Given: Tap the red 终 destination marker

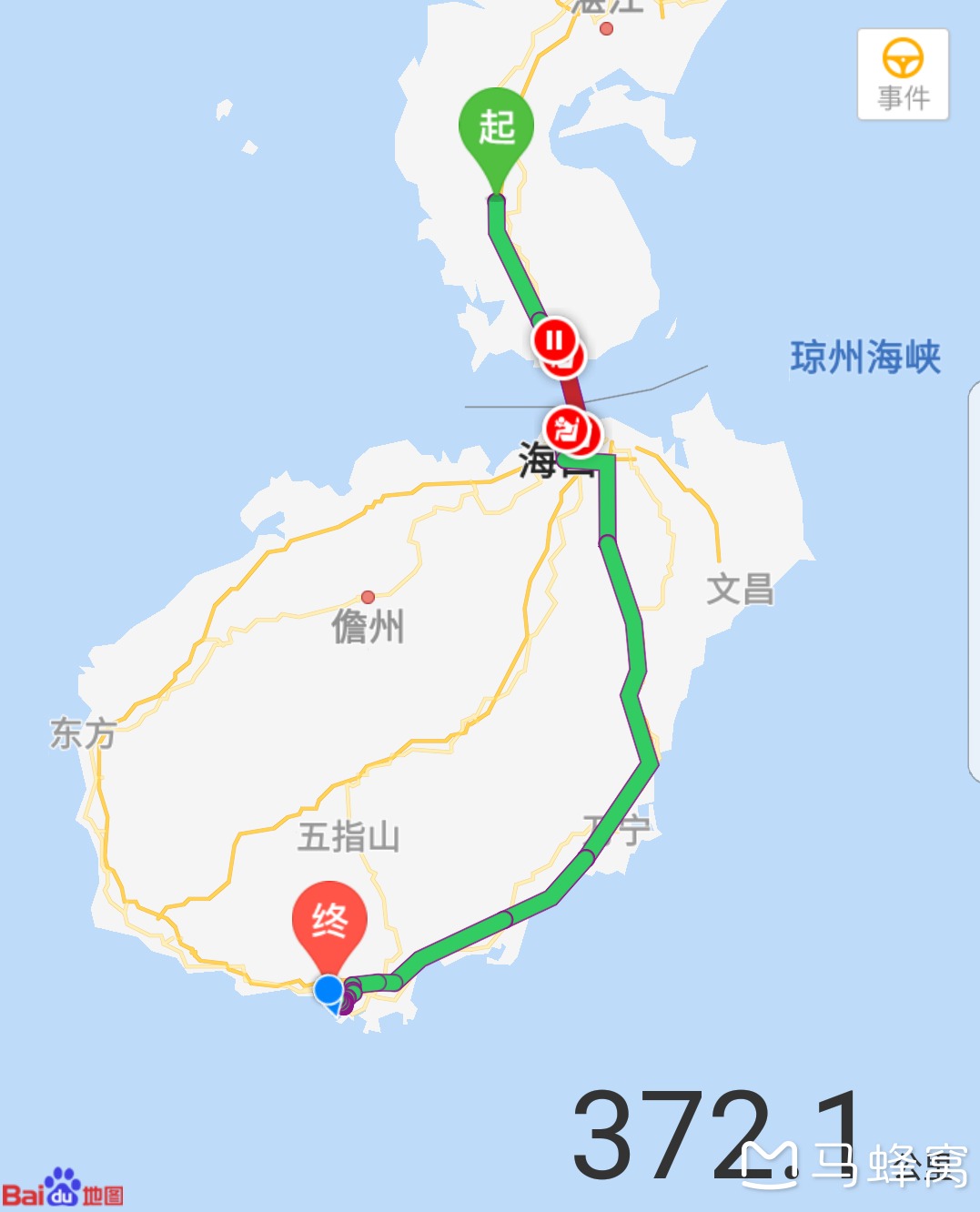Looking at the screenshot, I should coord(329,922).
